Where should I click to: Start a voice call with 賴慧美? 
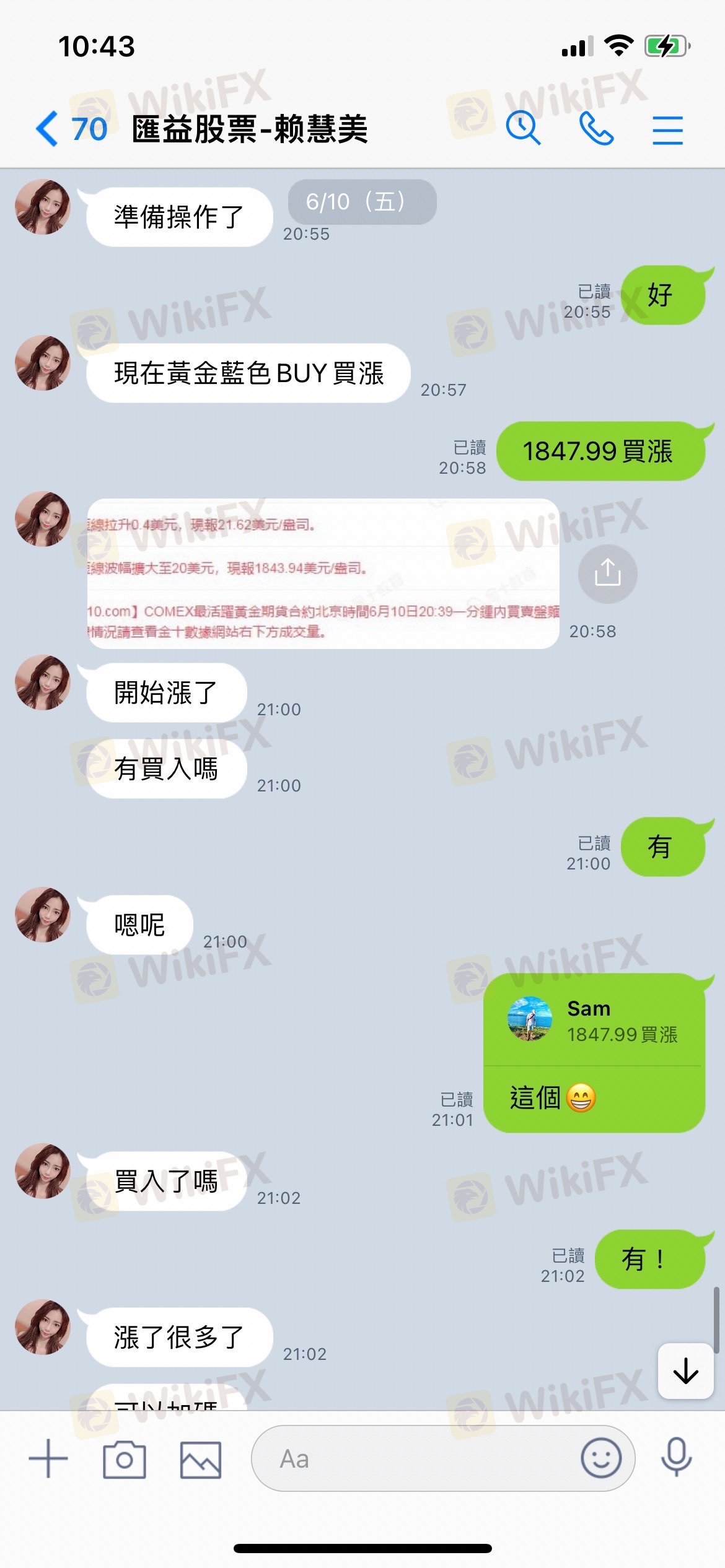(595, 129)
